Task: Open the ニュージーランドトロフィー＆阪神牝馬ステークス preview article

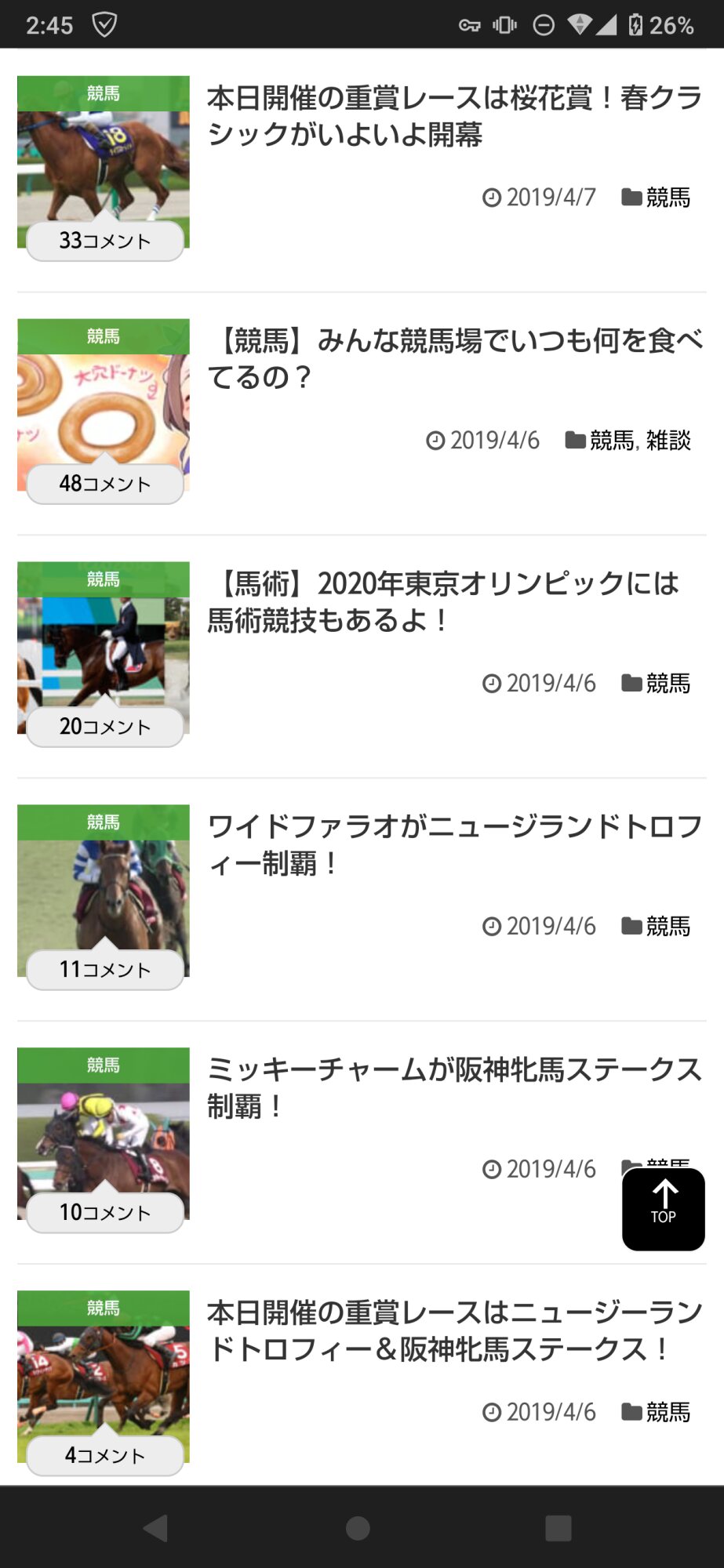Action: 453,1330
